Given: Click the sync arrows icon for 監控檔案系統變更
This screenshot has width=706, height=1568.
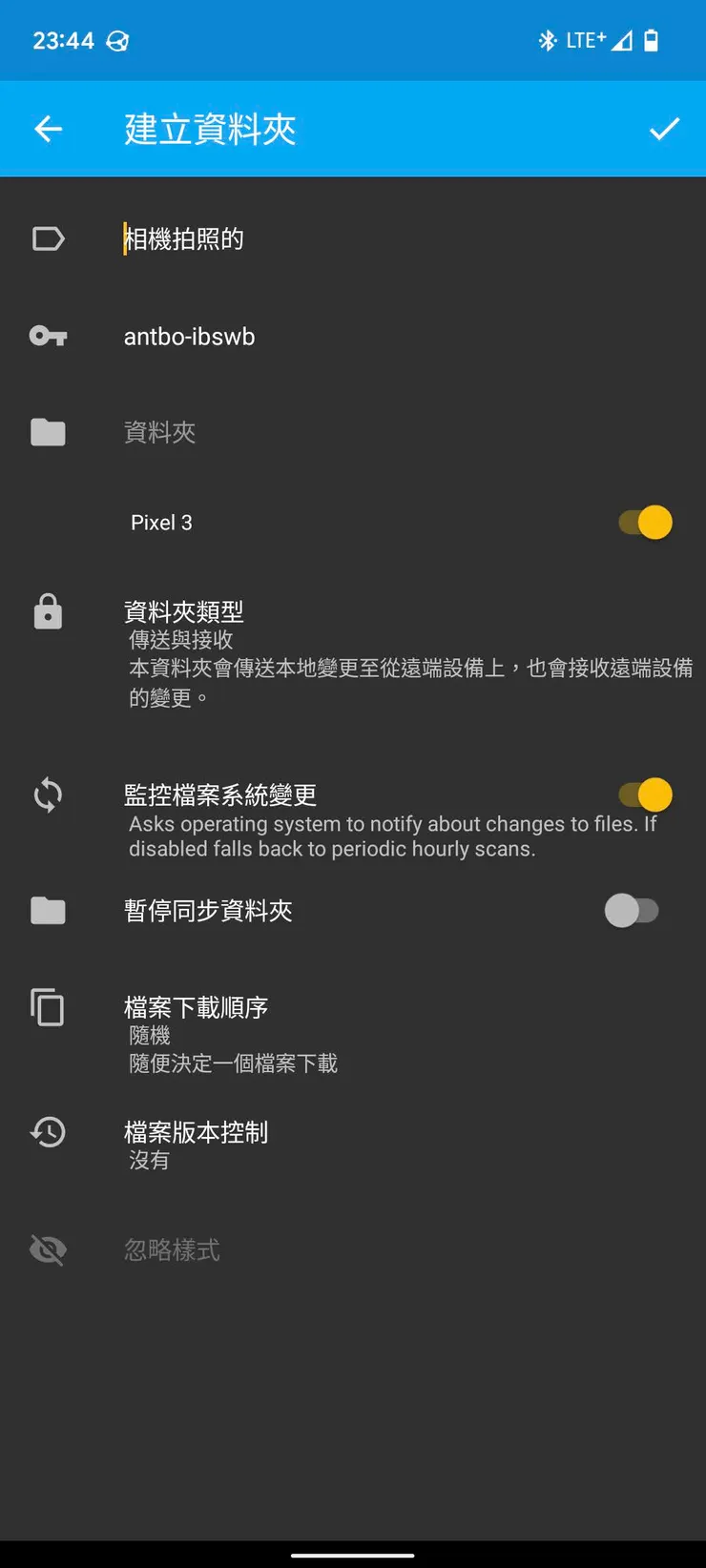Looking at the screenshot, I should [48, 794].
